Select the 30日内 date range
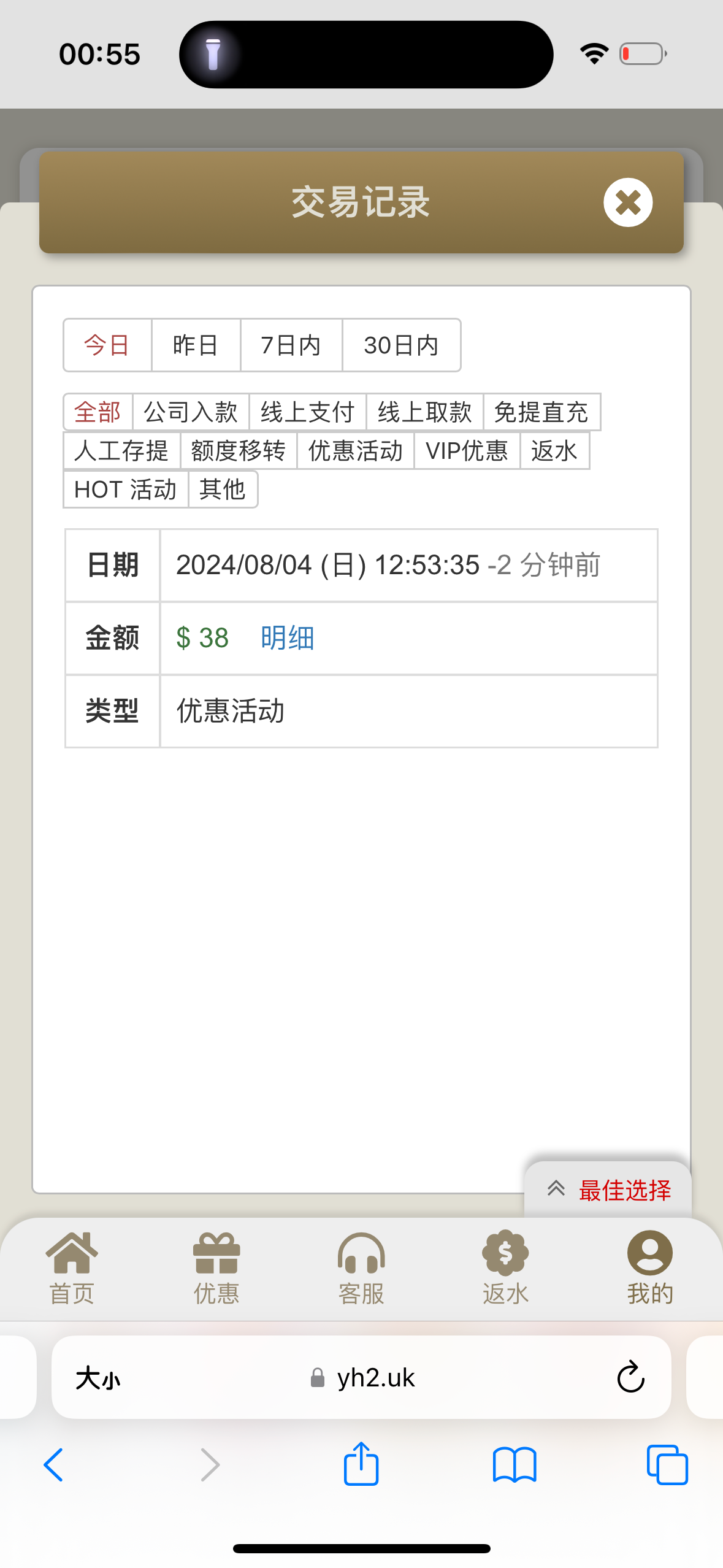The width and height of the screenshot is (723, 1568). (401, 345)
